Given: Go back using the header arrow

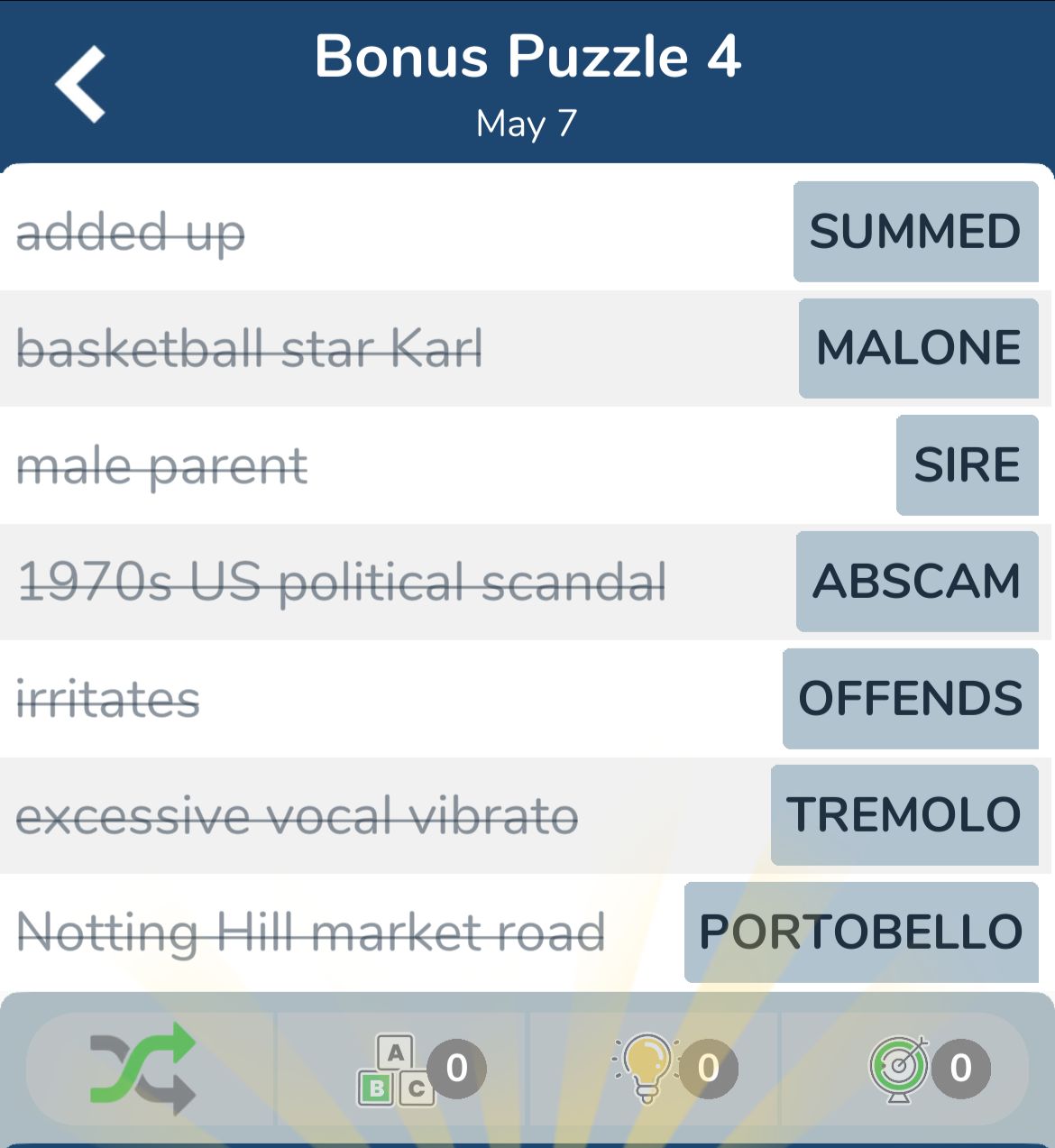Looking at the screenshot, I should pyautogui.click(x=81, y=84).
